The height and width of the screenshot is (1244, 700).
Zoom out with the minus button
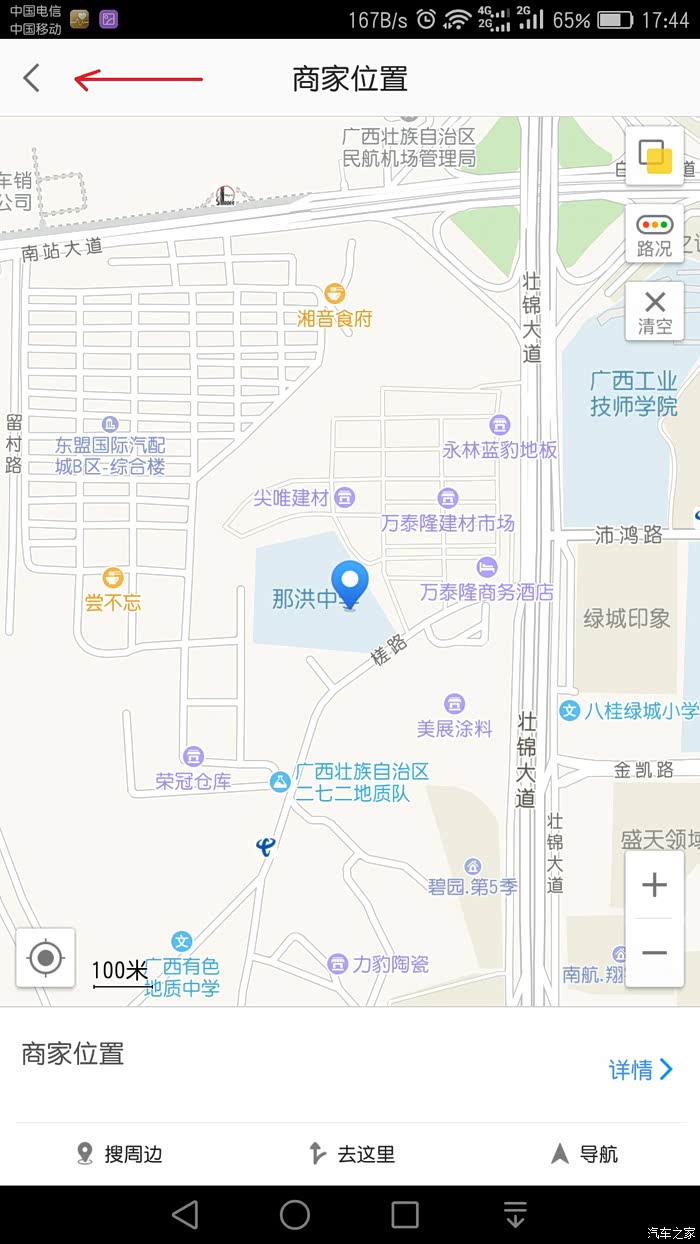click(x=655, y=953)
